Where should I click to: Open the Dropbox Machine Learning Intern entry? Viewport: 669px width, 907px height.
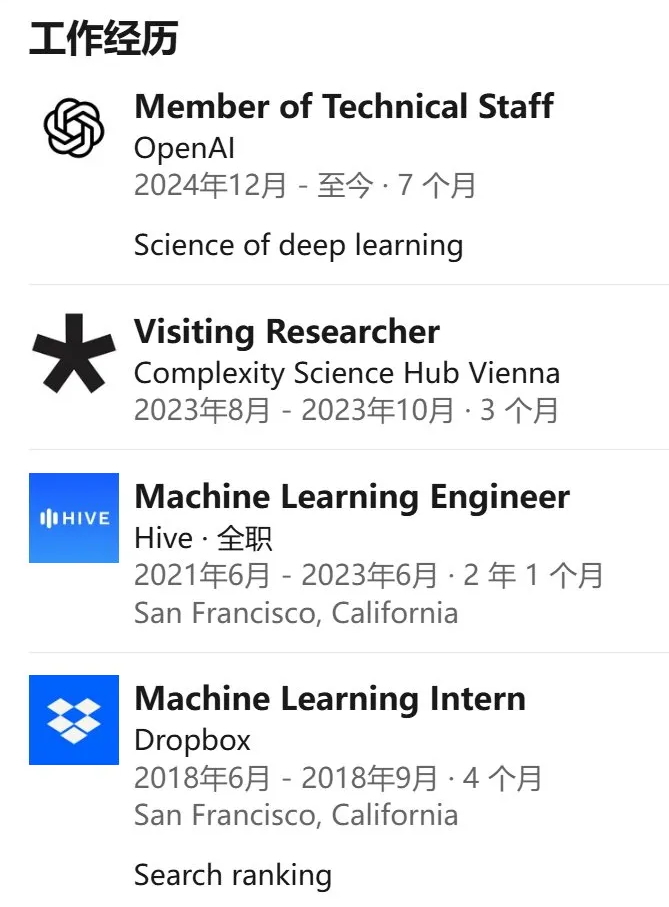[329, 699]
